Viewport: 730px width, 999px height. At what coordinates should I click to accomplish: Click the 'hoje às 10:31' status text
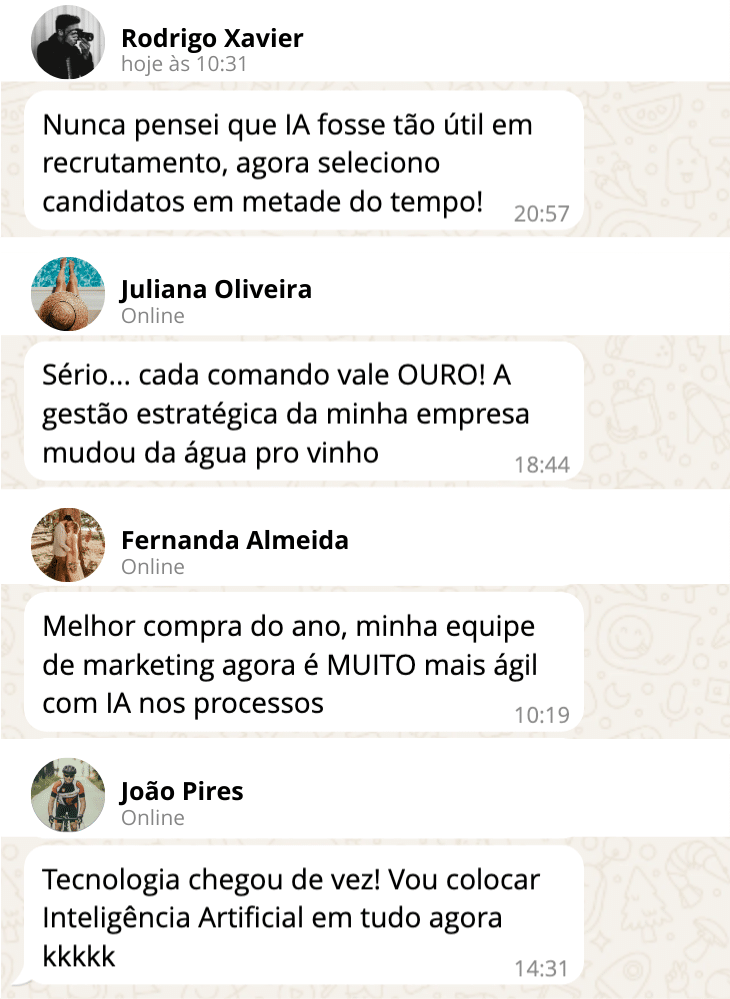(x=181, y=65)
